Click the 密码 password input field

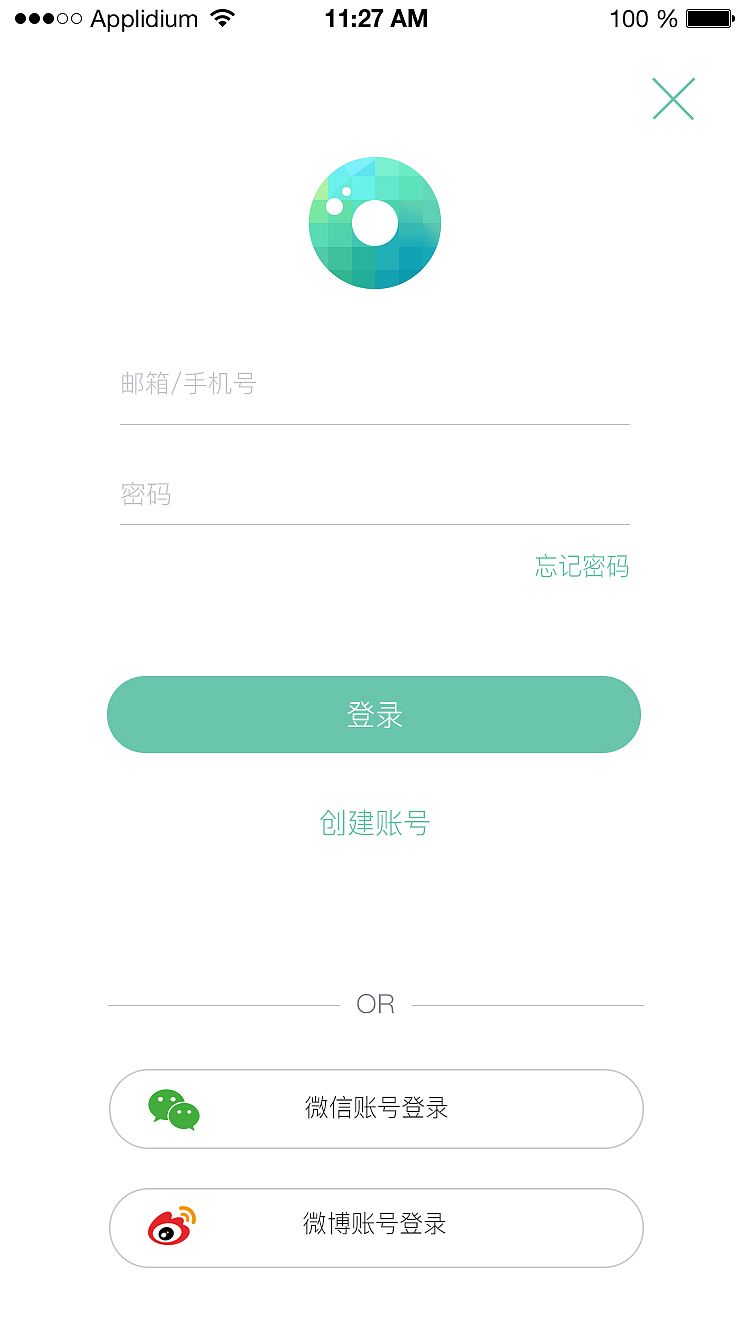(x=375, y=495)
